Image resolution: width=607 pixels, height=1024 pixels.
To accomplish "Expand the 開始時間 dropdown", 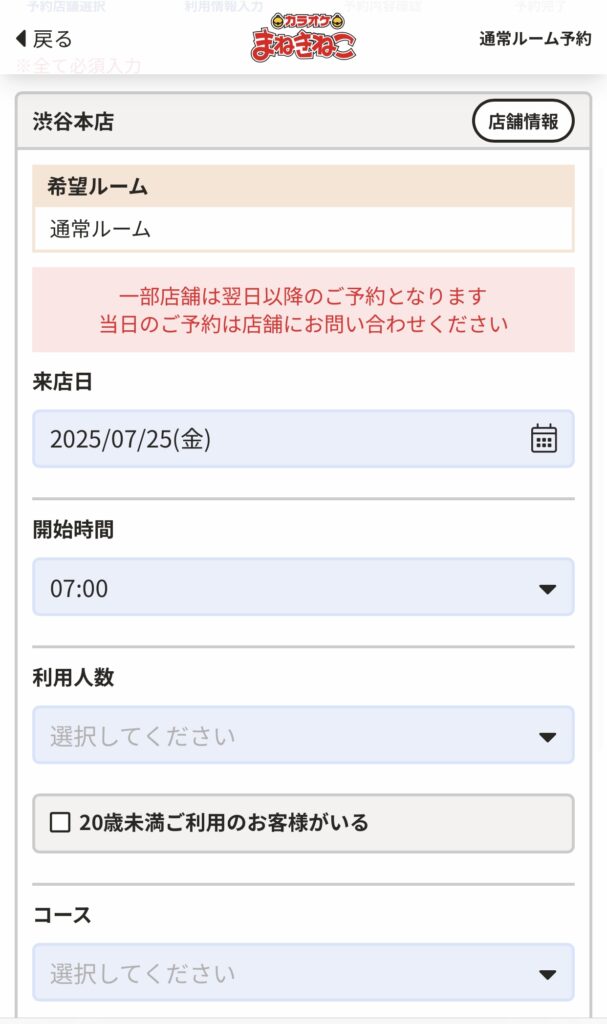I will (x=303, y=588).
